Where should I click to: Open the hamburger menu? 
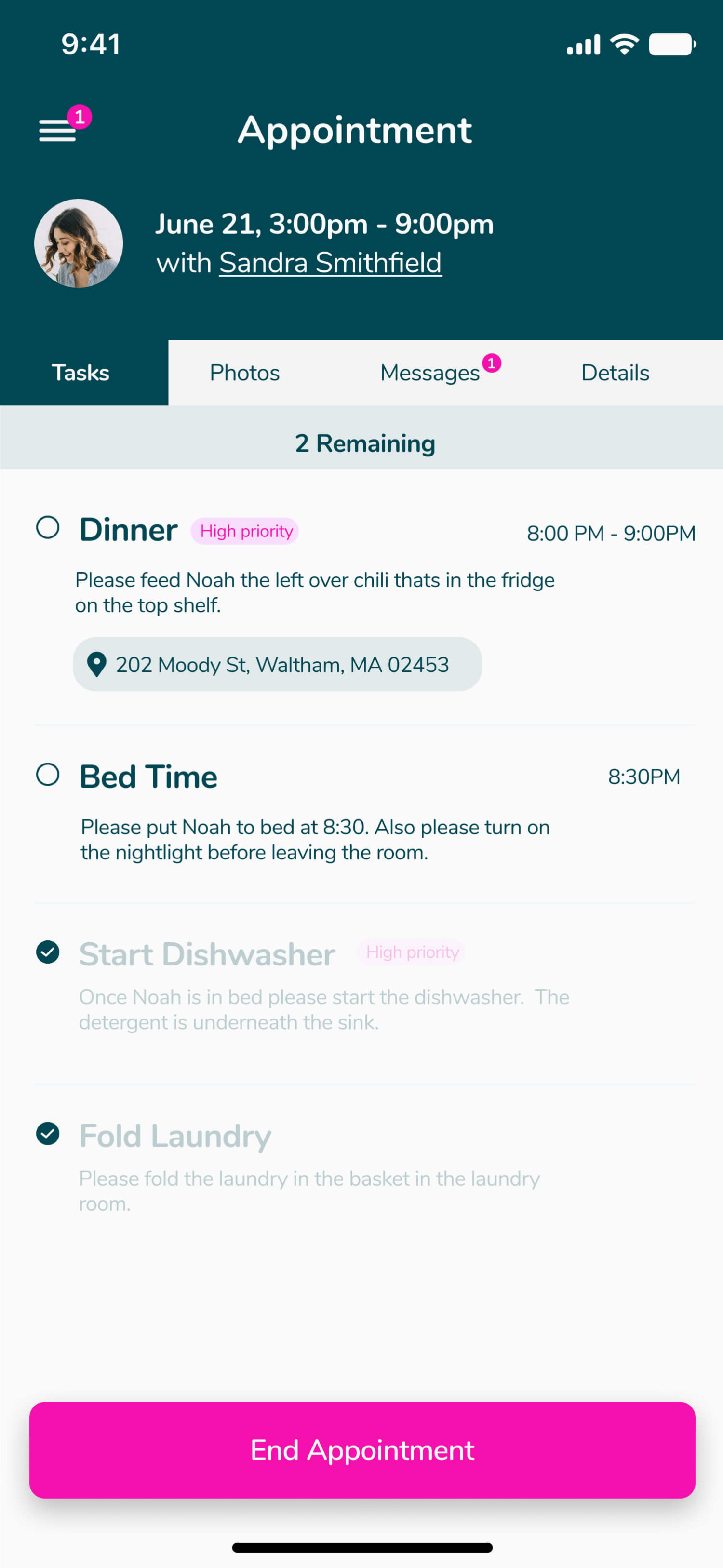58,130
